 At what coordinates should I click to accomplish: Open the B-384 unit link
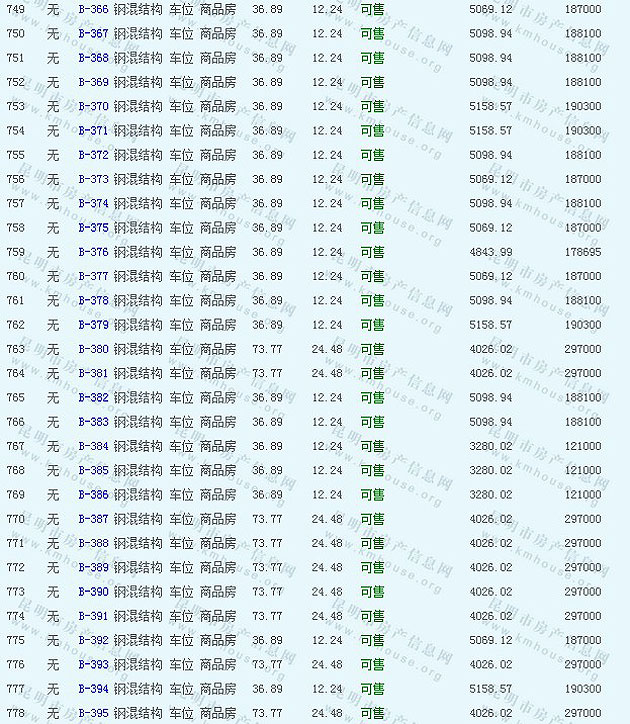point(93,447)
